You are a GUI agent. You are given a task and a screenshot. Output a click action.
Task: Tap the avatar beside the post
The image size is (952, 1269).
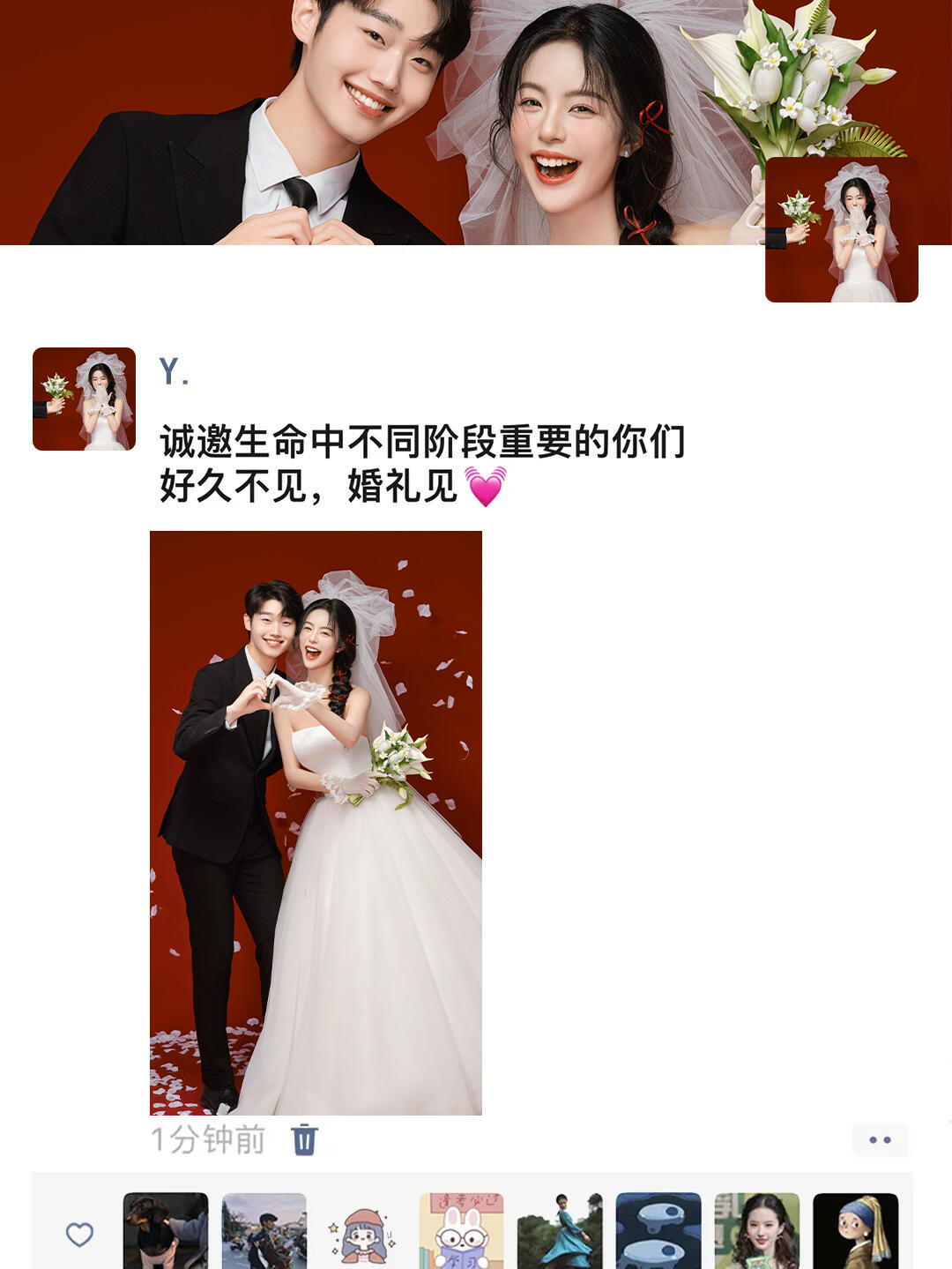tap(84, 399)
